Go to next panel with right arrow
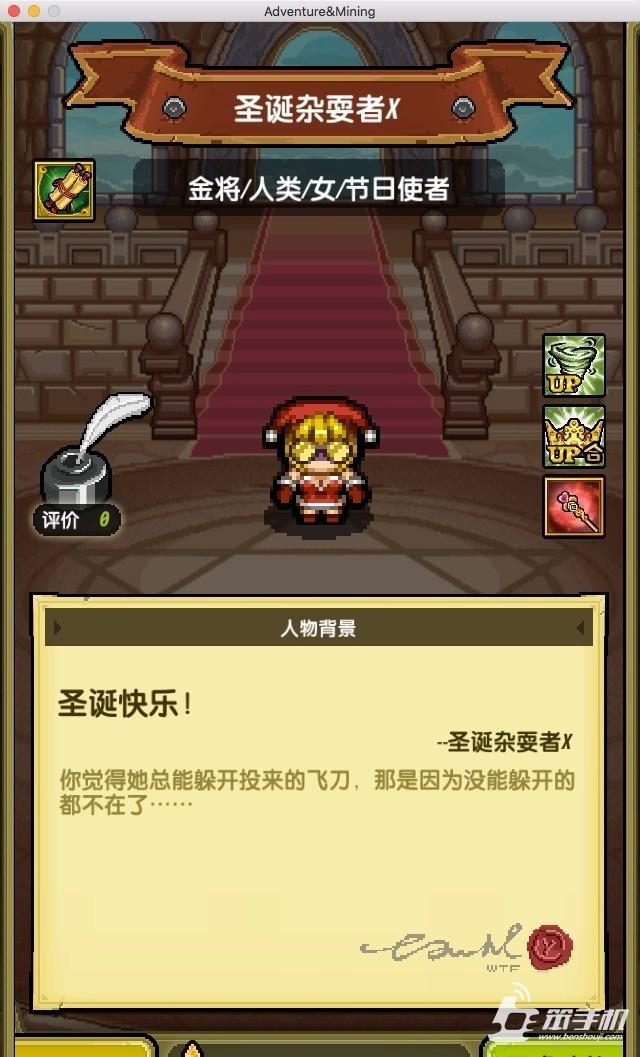 click(x=579, y=628)
